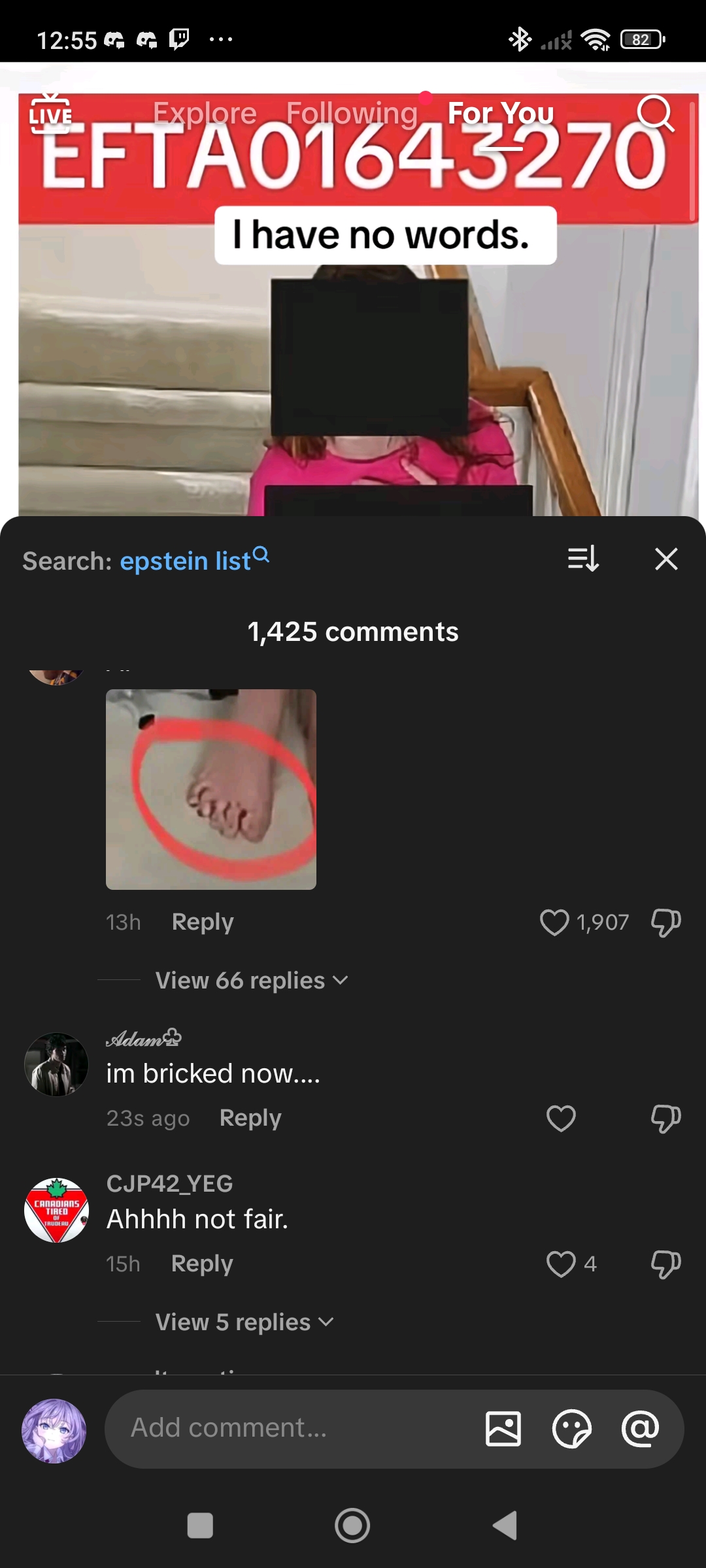Screen dimensions: 706x1568
Task: Attach a photo to your comment
Action: pyautogui.click(x=502, y=1428)
